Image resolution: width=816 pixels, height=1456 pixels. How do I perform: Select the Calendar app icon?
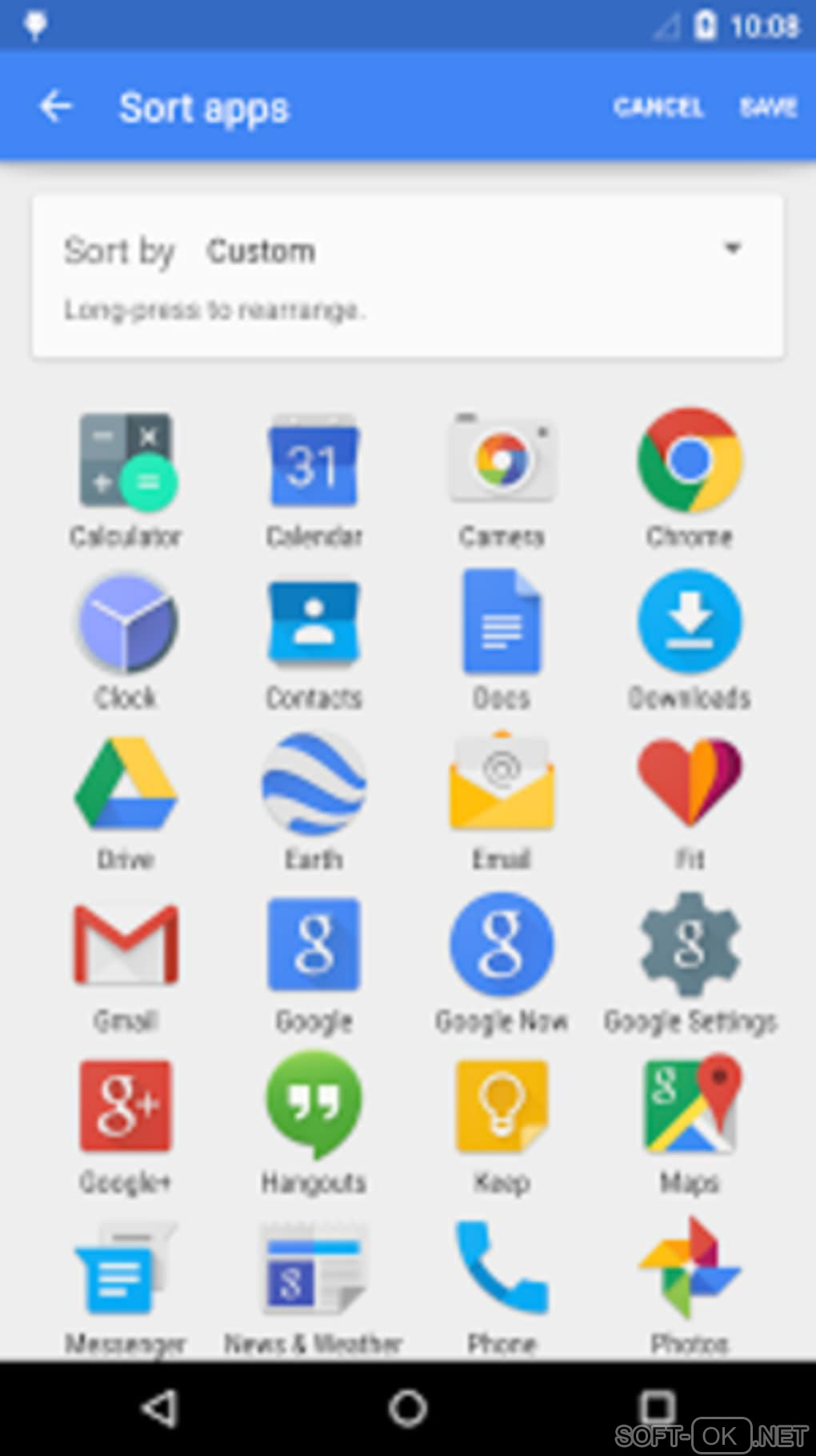(314, 462)
